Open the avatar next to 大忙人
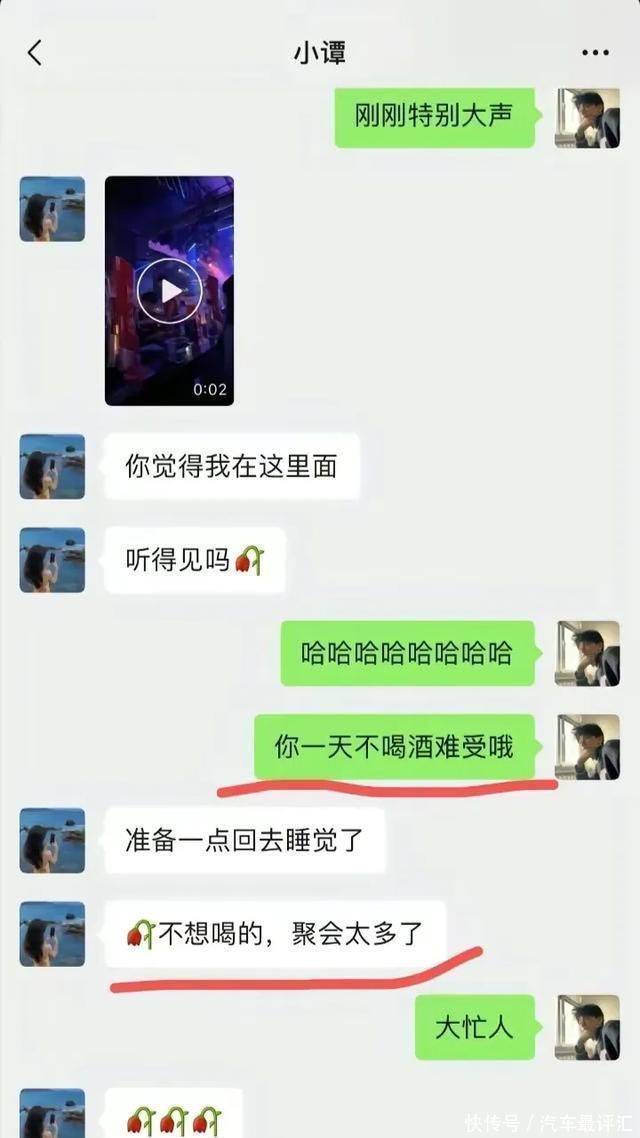Image resolution: width=640 pixels, height=1138 pixels. [587, 1027]
